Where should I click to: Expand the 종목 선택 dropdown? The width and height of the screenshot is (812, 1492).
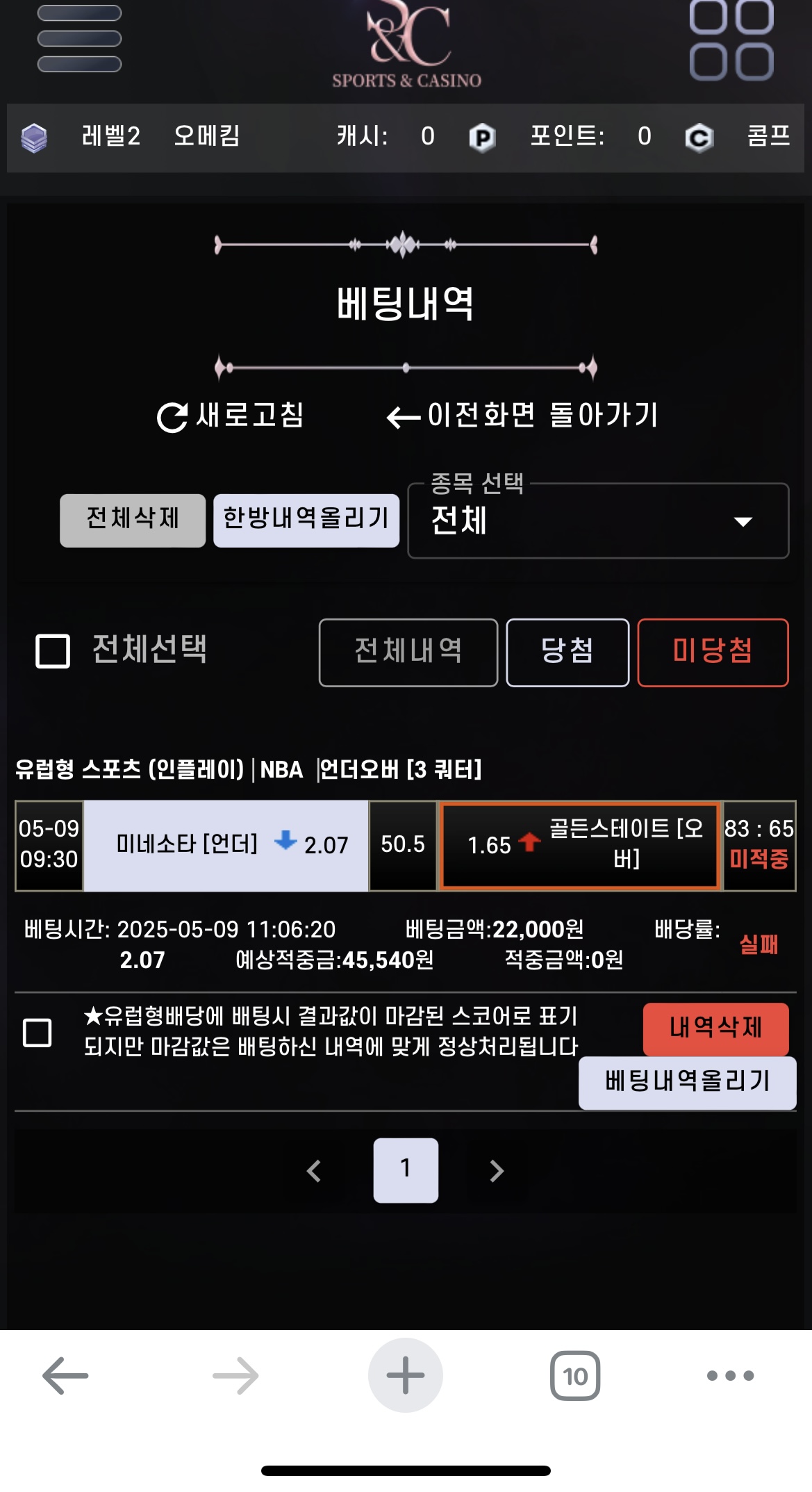pyautogui.click(x=598, y=521)
